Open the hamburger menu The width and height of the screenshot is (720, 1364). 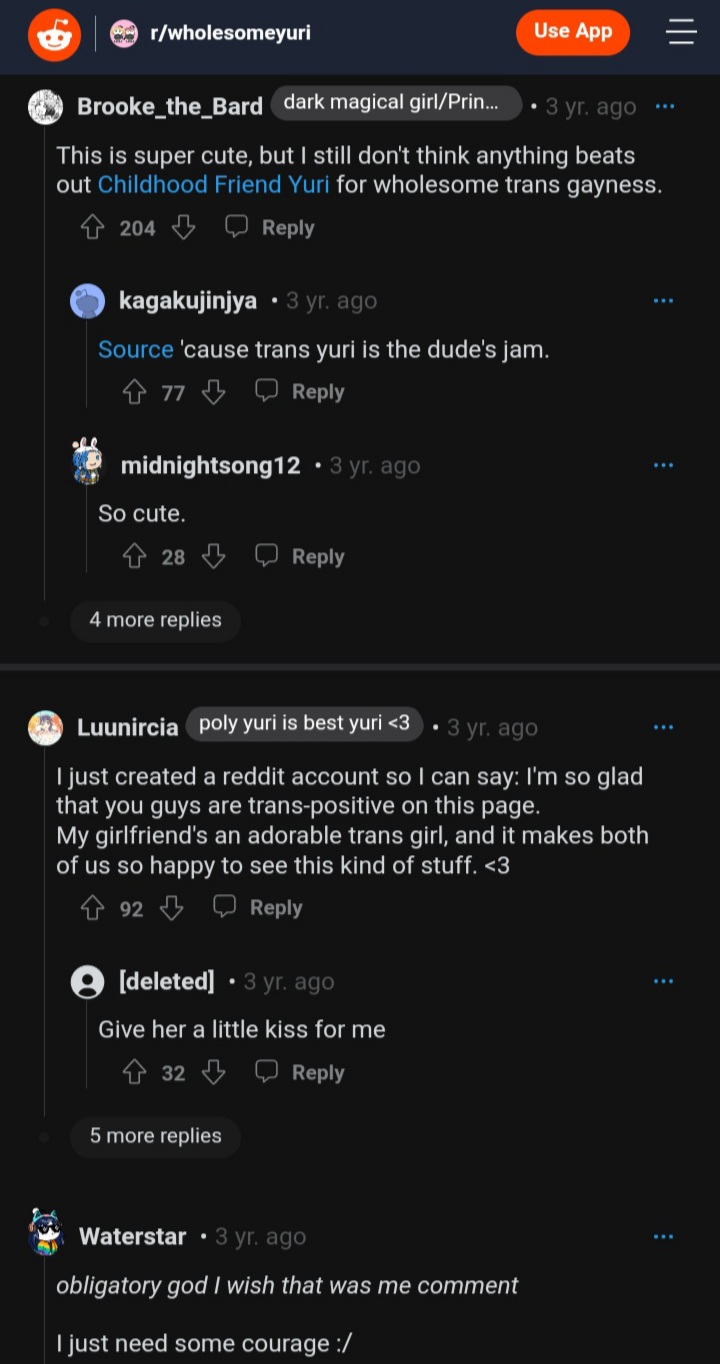(x=681, y=32)
